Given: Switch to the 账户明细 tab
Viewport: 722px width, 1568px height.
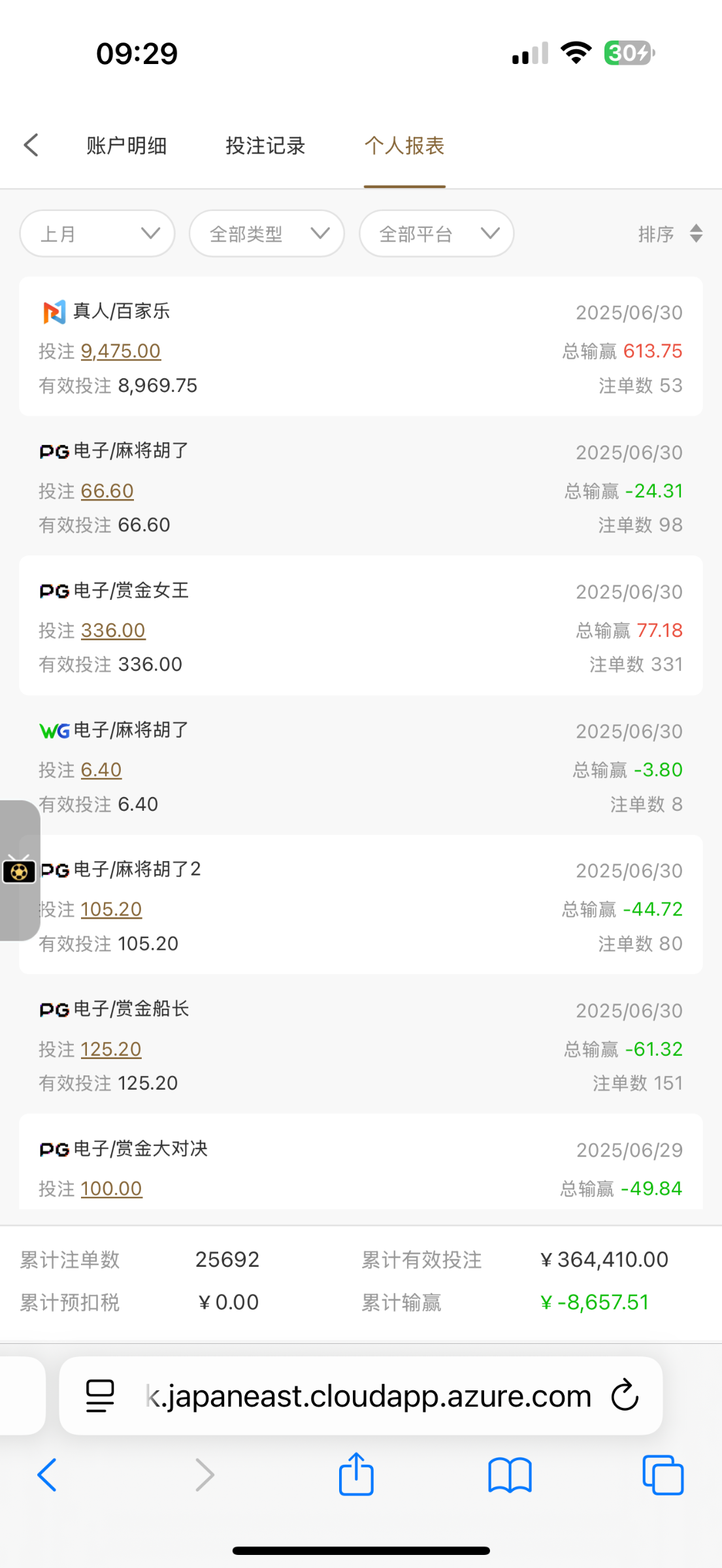Looking at the screenshot, I should [x=127, y=146].
